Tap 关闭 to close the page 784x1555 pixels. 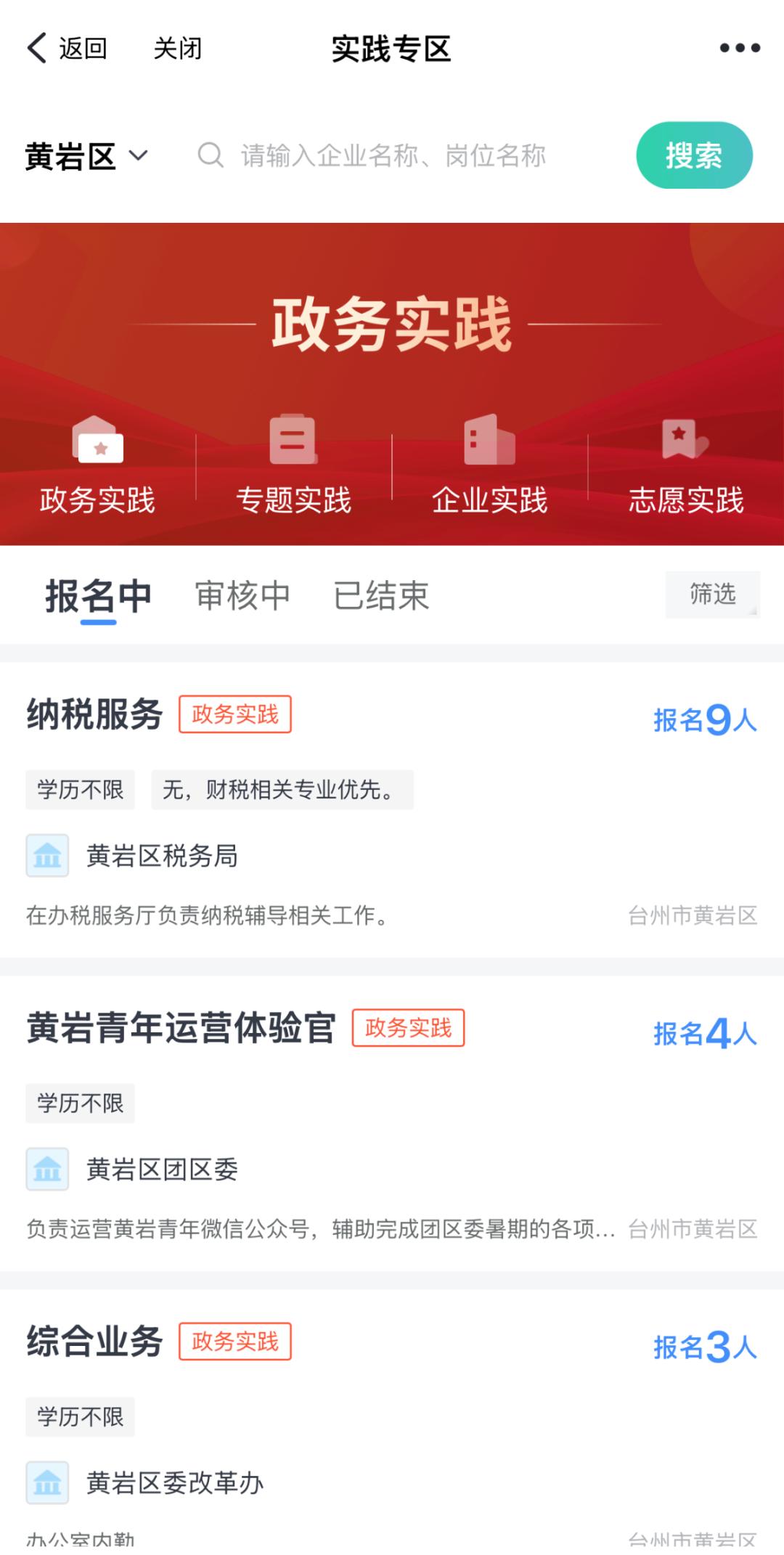[x=177, y=49]
